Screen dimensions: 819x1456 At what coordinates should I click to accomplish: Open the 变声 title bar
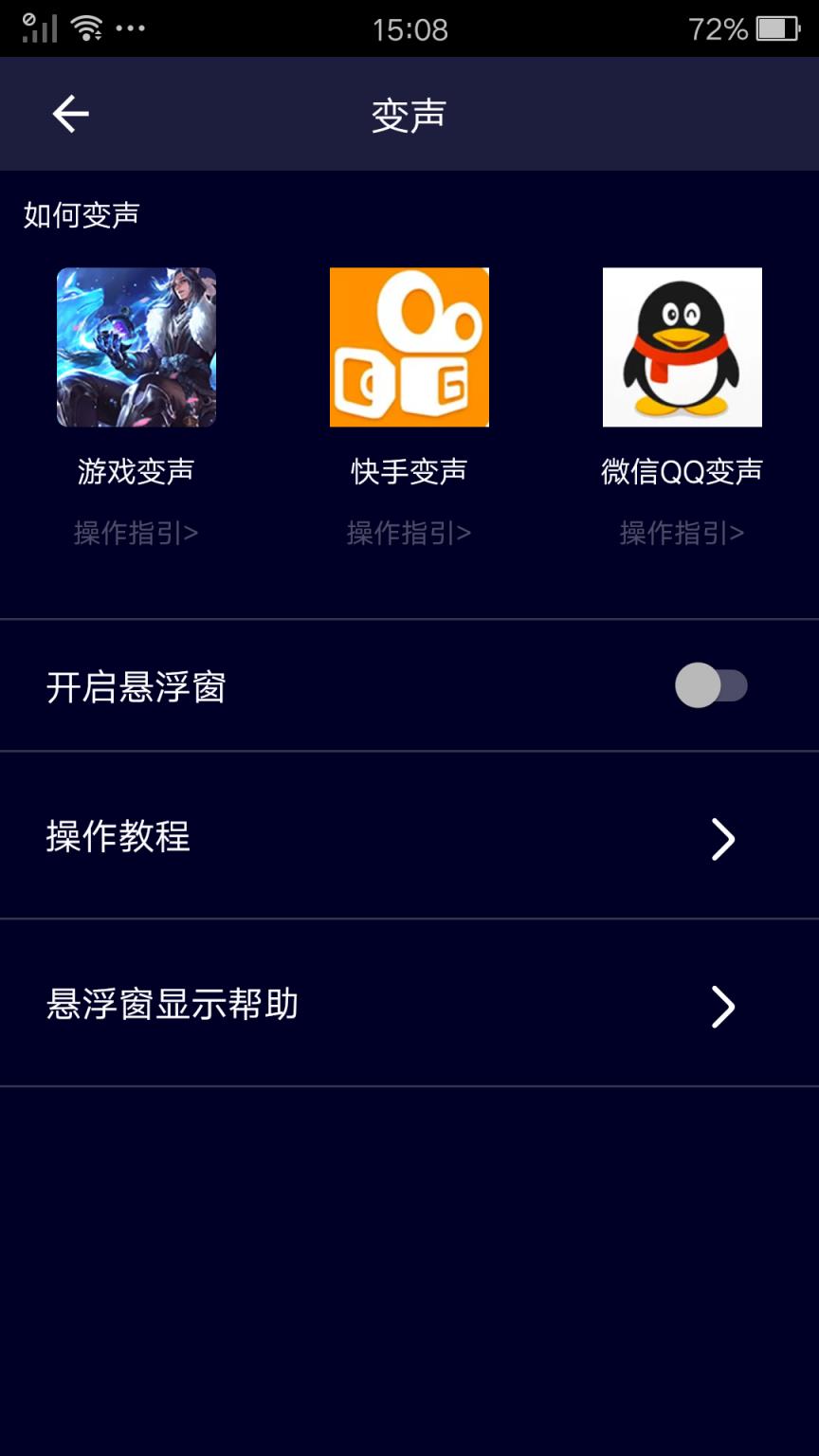point(409,113)
